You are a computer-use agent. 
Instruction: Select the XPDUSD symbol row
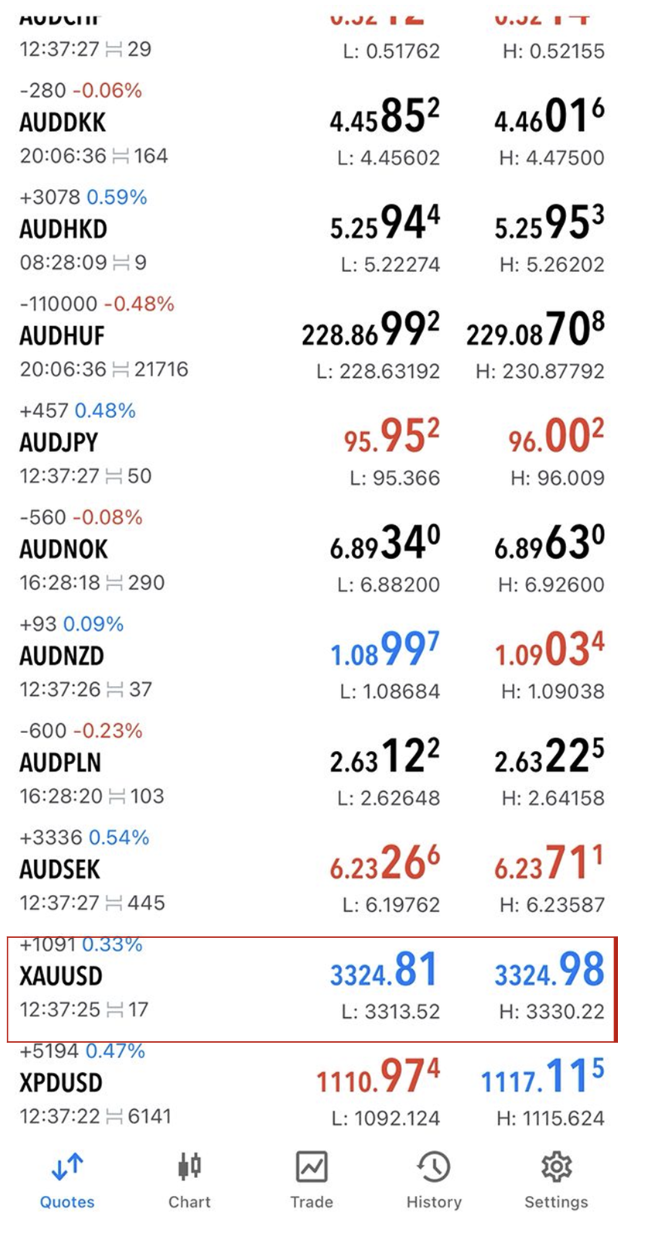[61, 1083]
